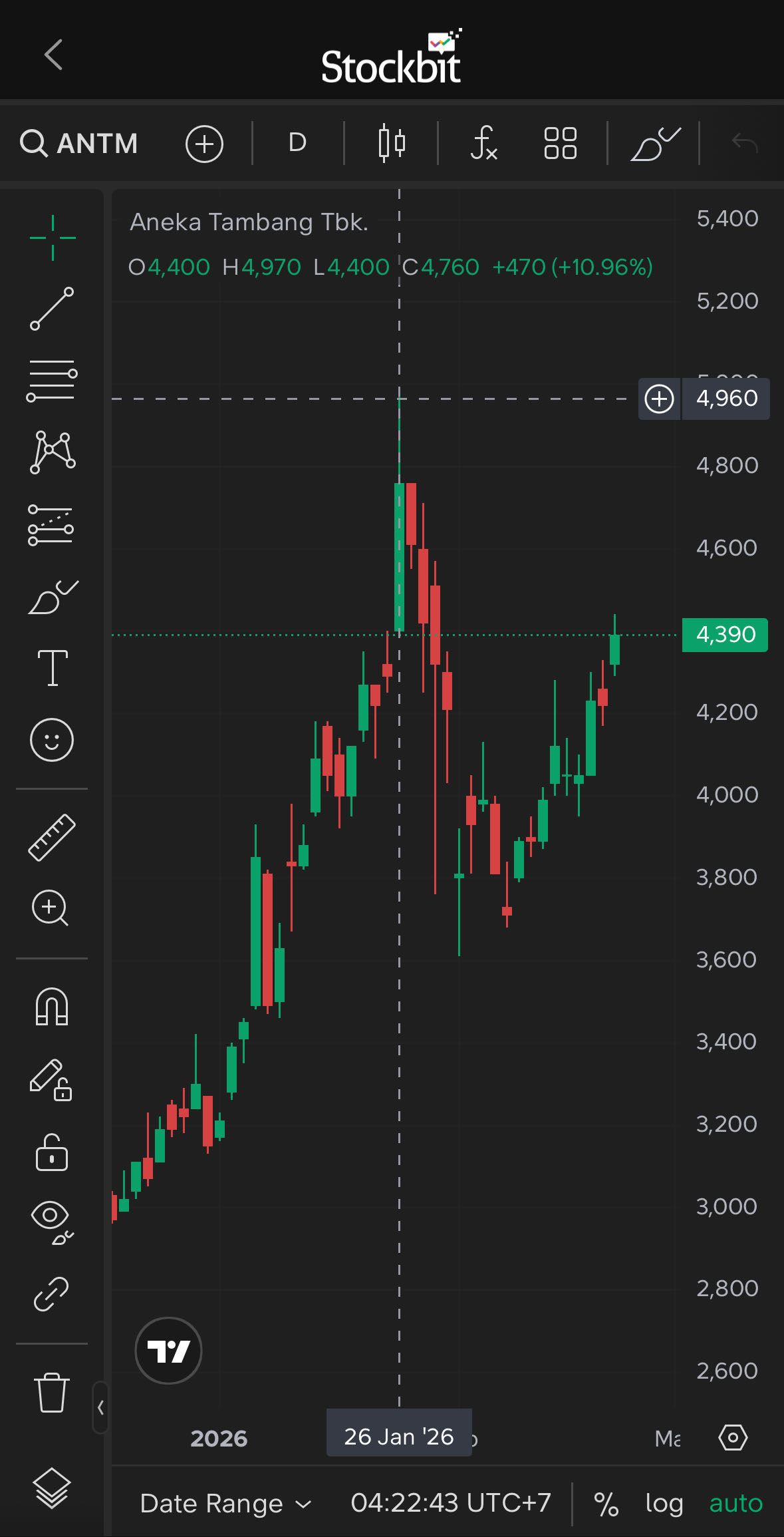Open the ANTM symbol search
Image resolution: width=784 pixels, height=1537 pixels.
pos(79,144)
